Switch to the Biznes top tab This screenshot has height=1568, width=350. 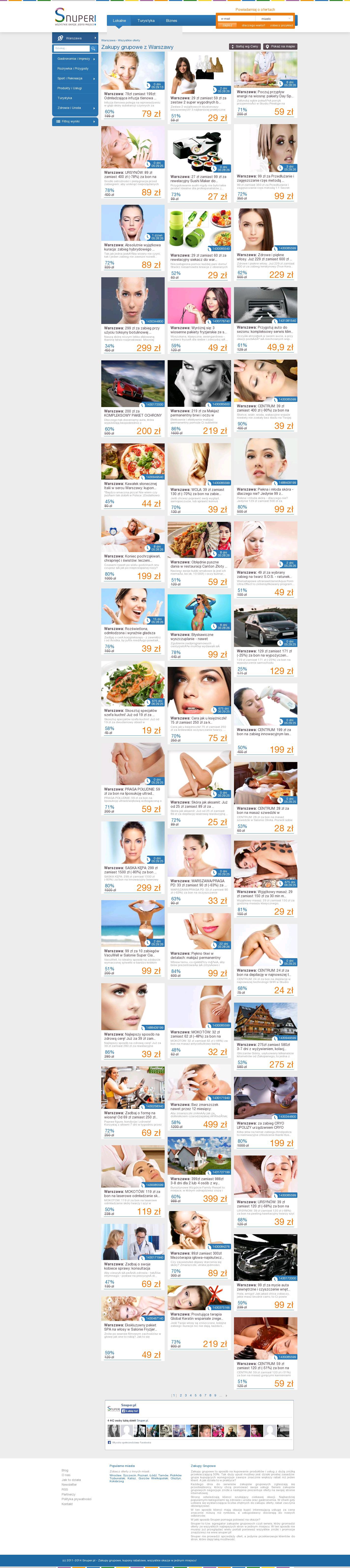(x=172, y=21)
